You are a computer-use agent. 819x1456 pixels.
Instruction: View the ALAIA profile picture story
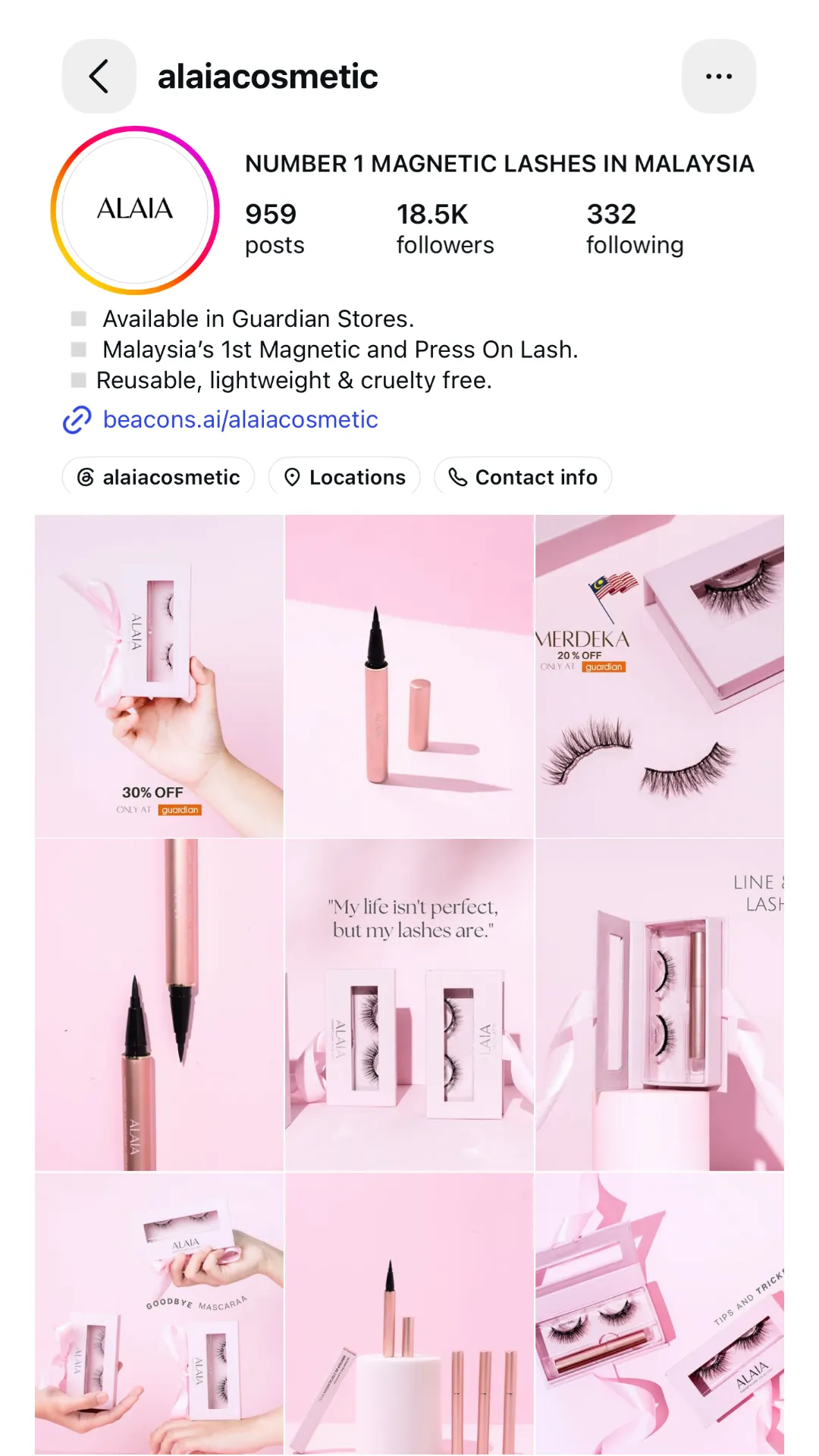135,210
